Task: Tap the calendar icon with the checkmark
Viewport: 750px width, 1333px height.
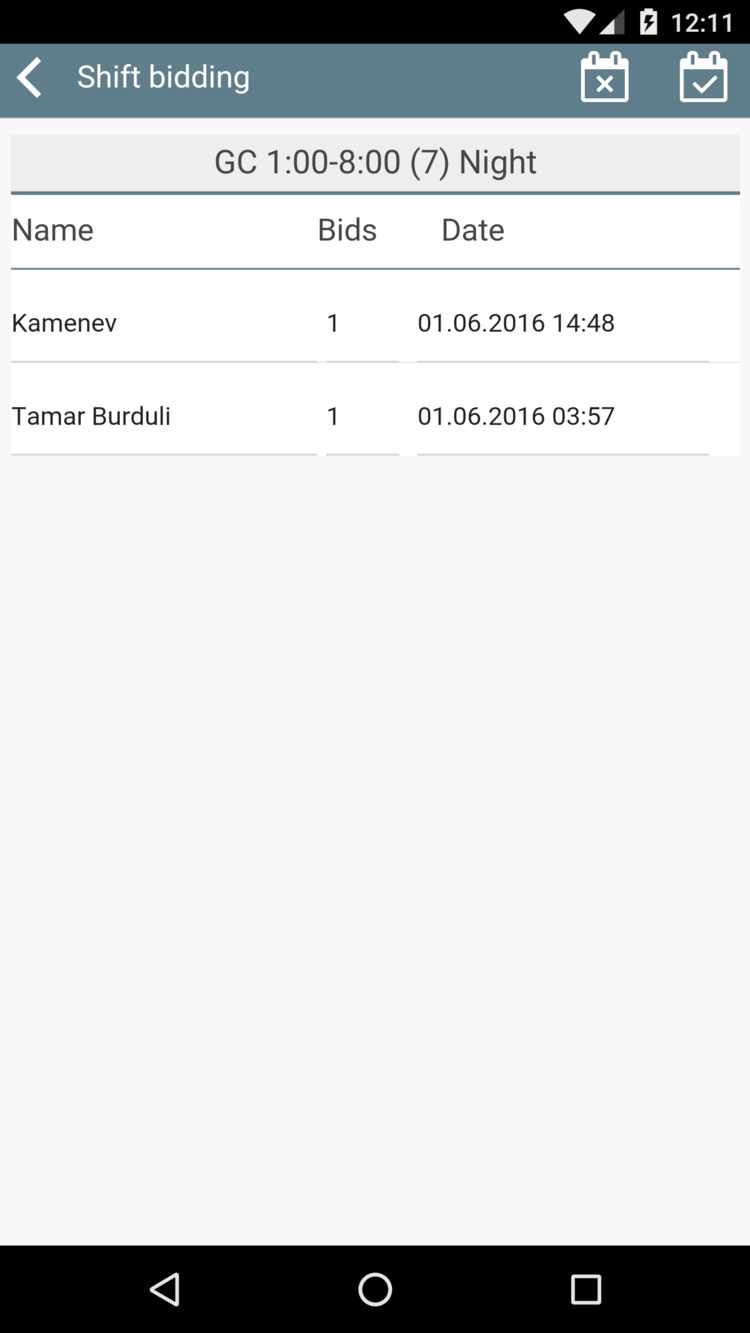Action: click(x=704, y=78)
